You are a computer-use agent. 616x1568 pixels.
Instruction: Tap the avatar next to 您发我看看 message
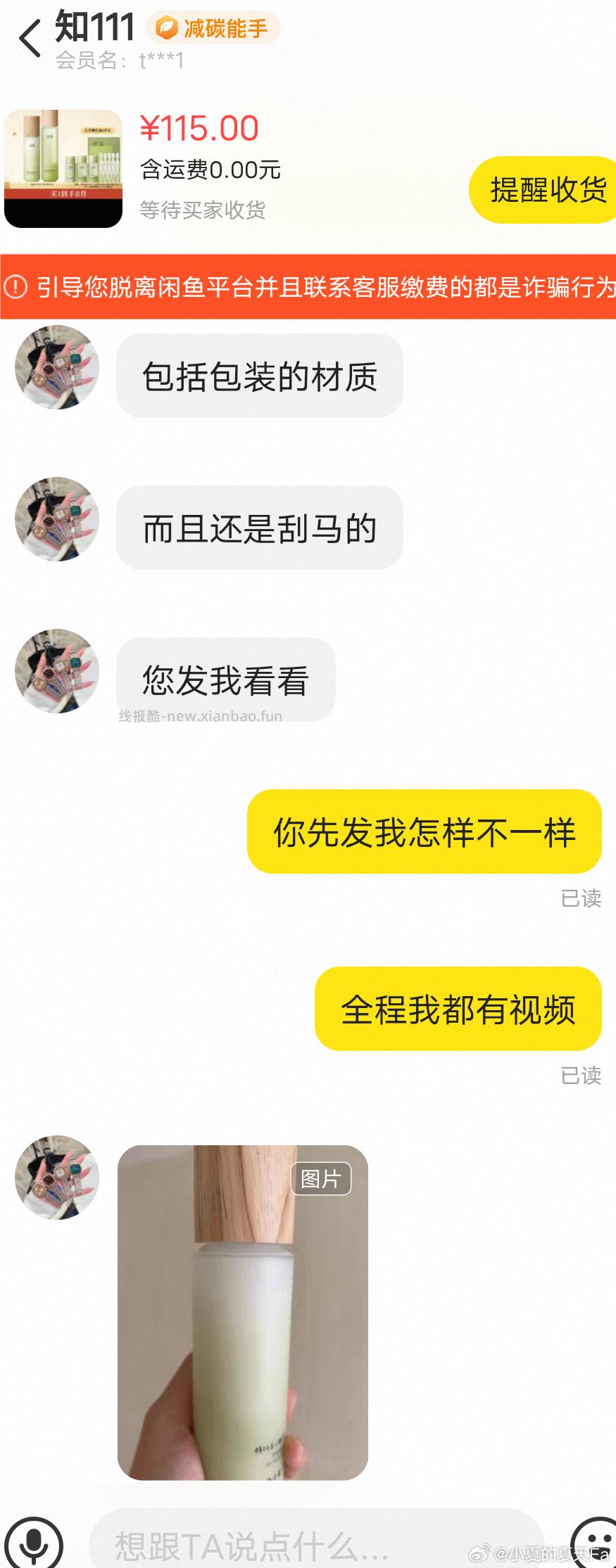tap(56, 671)
